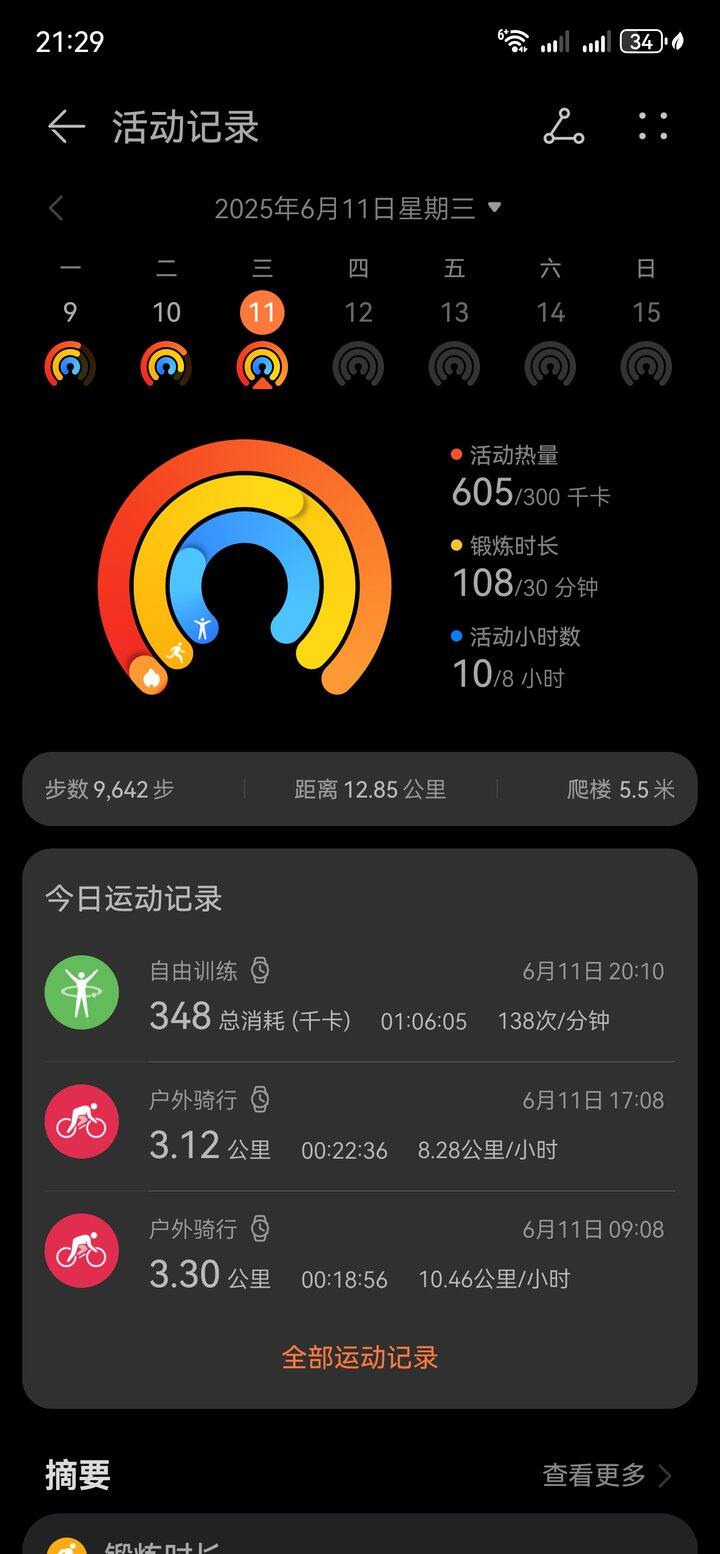
Task: Tap the left chevron to view previous week
Action: (56, 209)
